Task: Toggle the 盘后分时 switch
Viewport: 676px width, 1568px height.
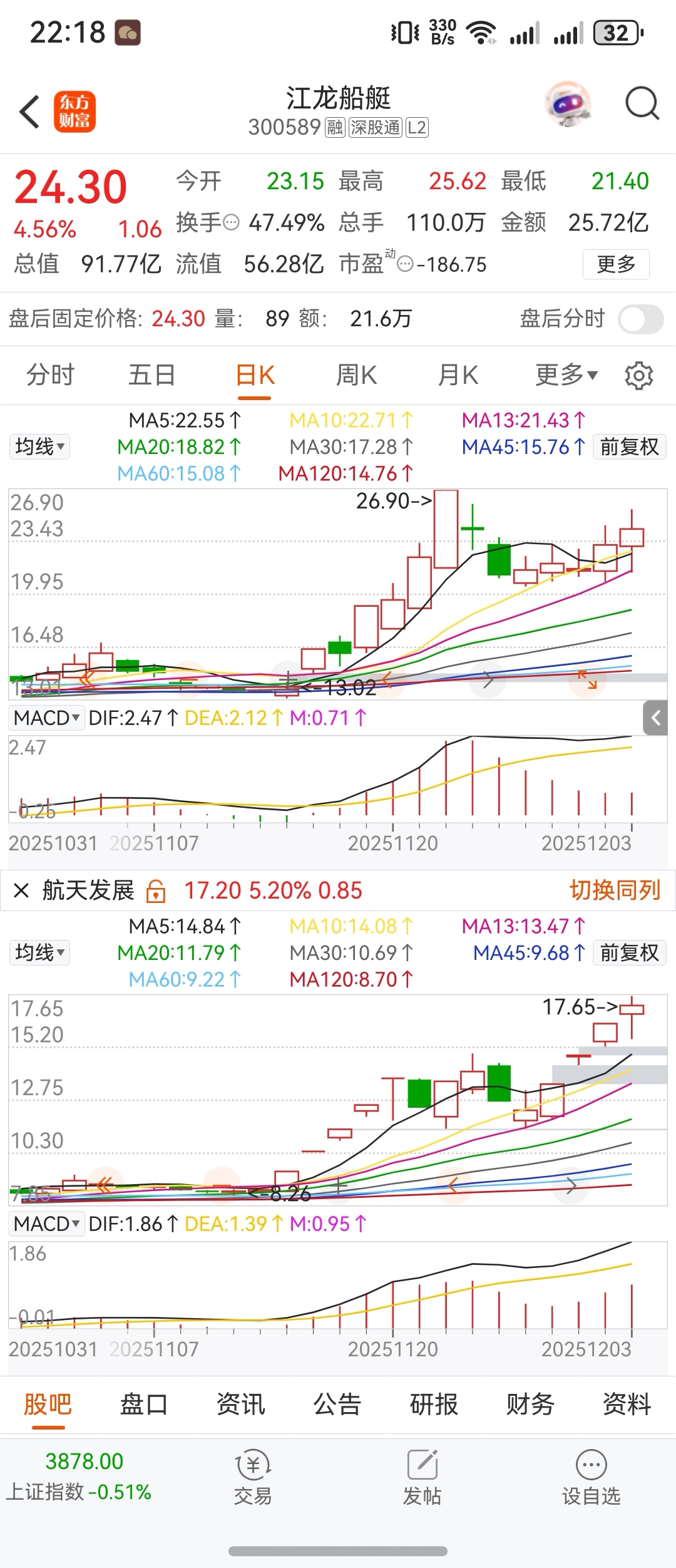Action: pos(640,319)
